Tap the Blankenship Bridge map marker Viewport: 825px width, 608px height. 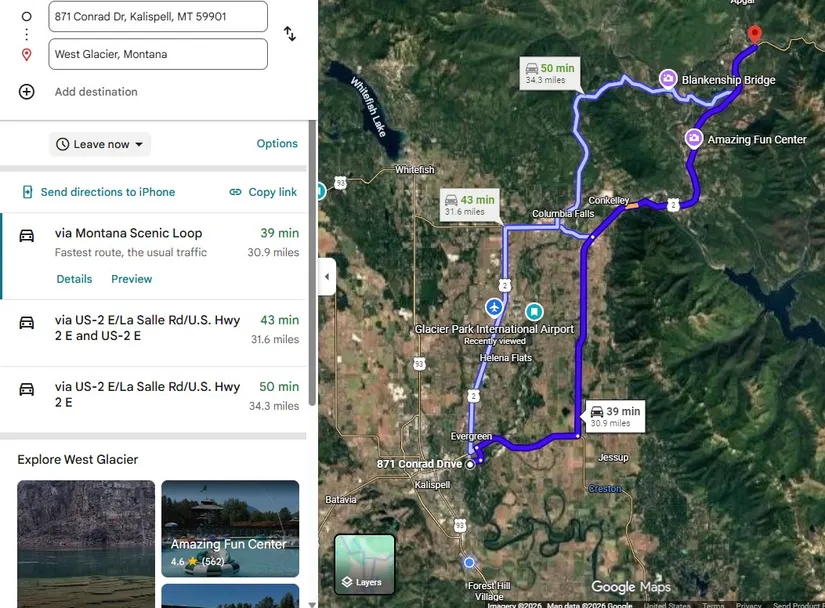tap(668, 78)
